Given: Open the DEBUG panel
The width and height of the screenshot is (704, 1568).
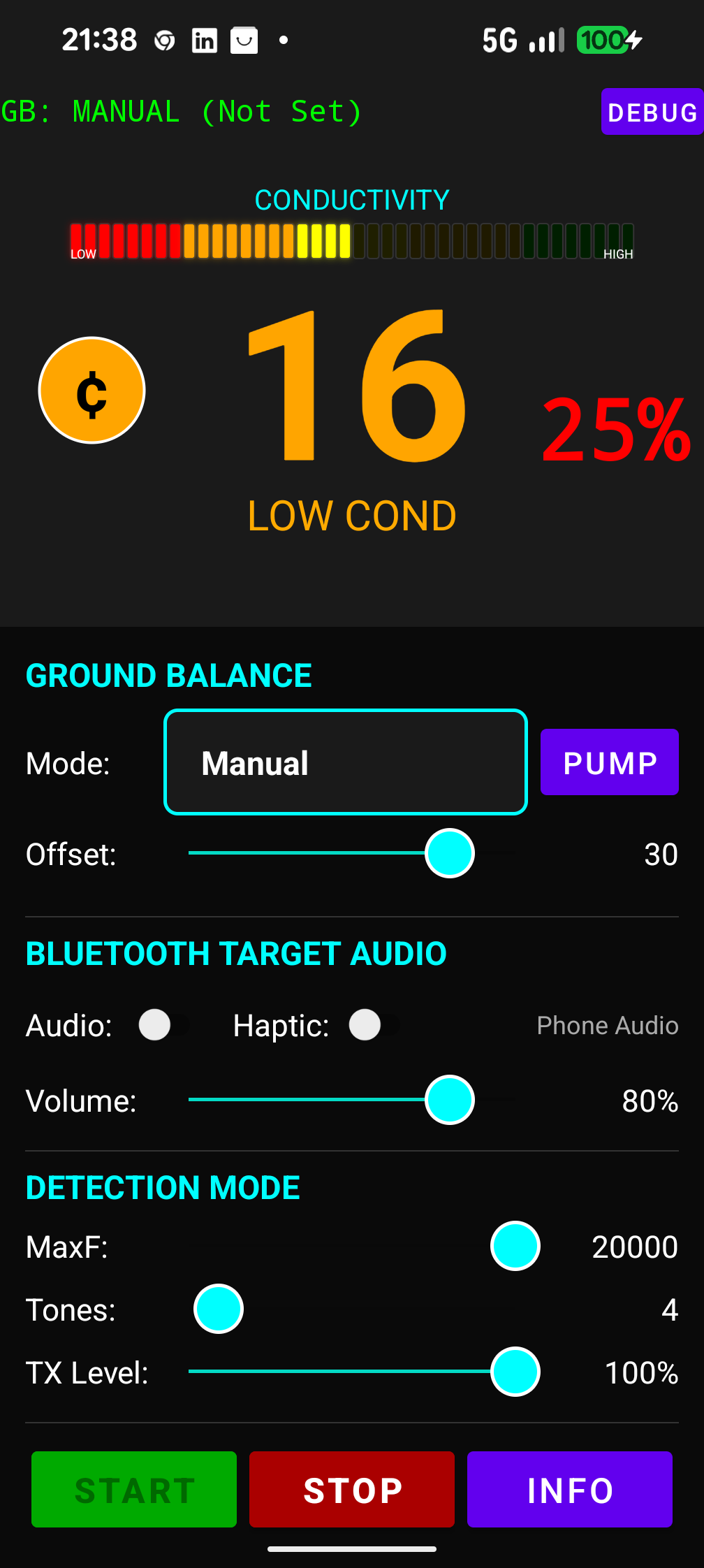Looking at the screenshot, I should coord(652,112).
